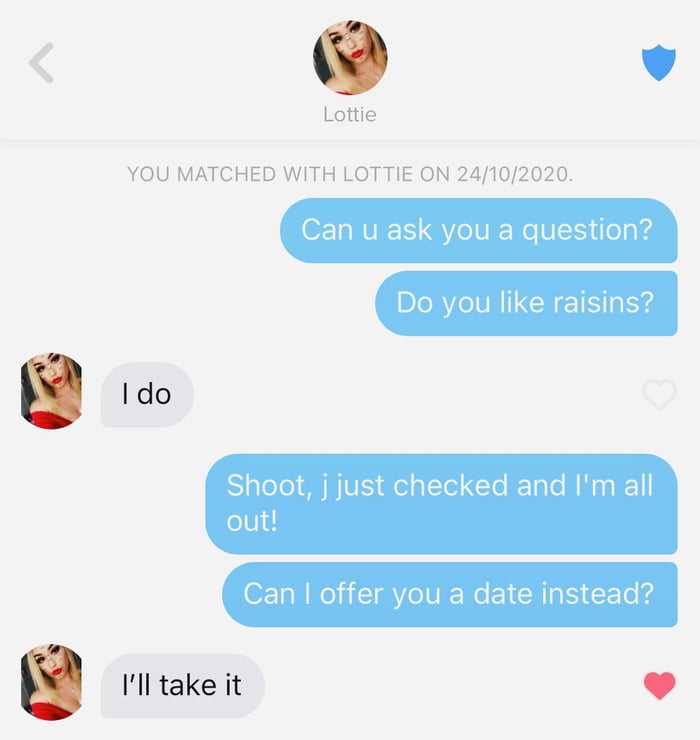Open the blue safety shield menu
The image size is (700, 740).
[x=658, y=63]
